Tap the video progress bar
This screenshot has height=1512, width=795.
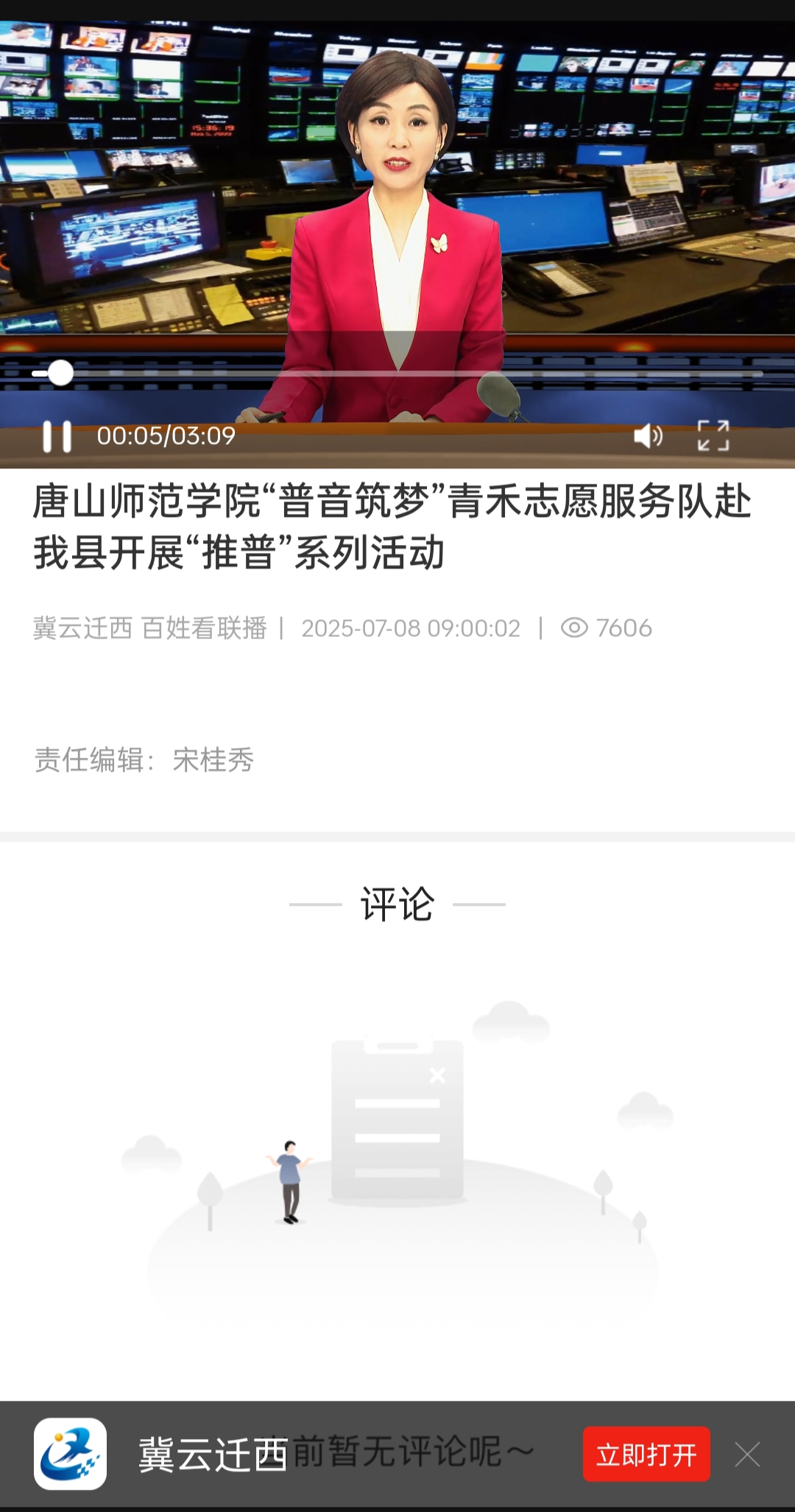click(397, 373)
